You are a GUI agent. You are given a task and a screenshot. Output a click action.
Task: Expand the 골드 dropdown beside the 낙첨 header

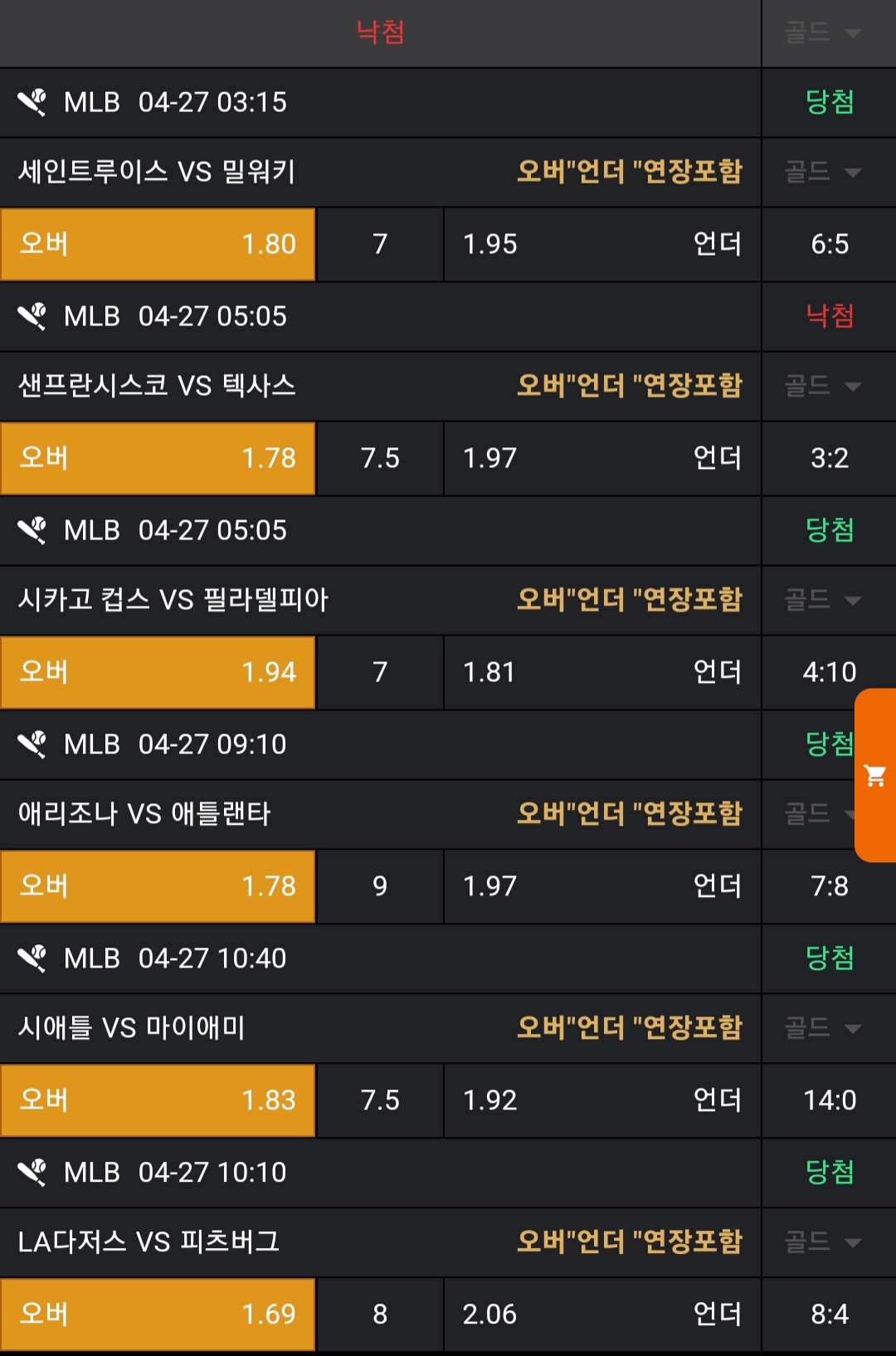tap(824, 33)
